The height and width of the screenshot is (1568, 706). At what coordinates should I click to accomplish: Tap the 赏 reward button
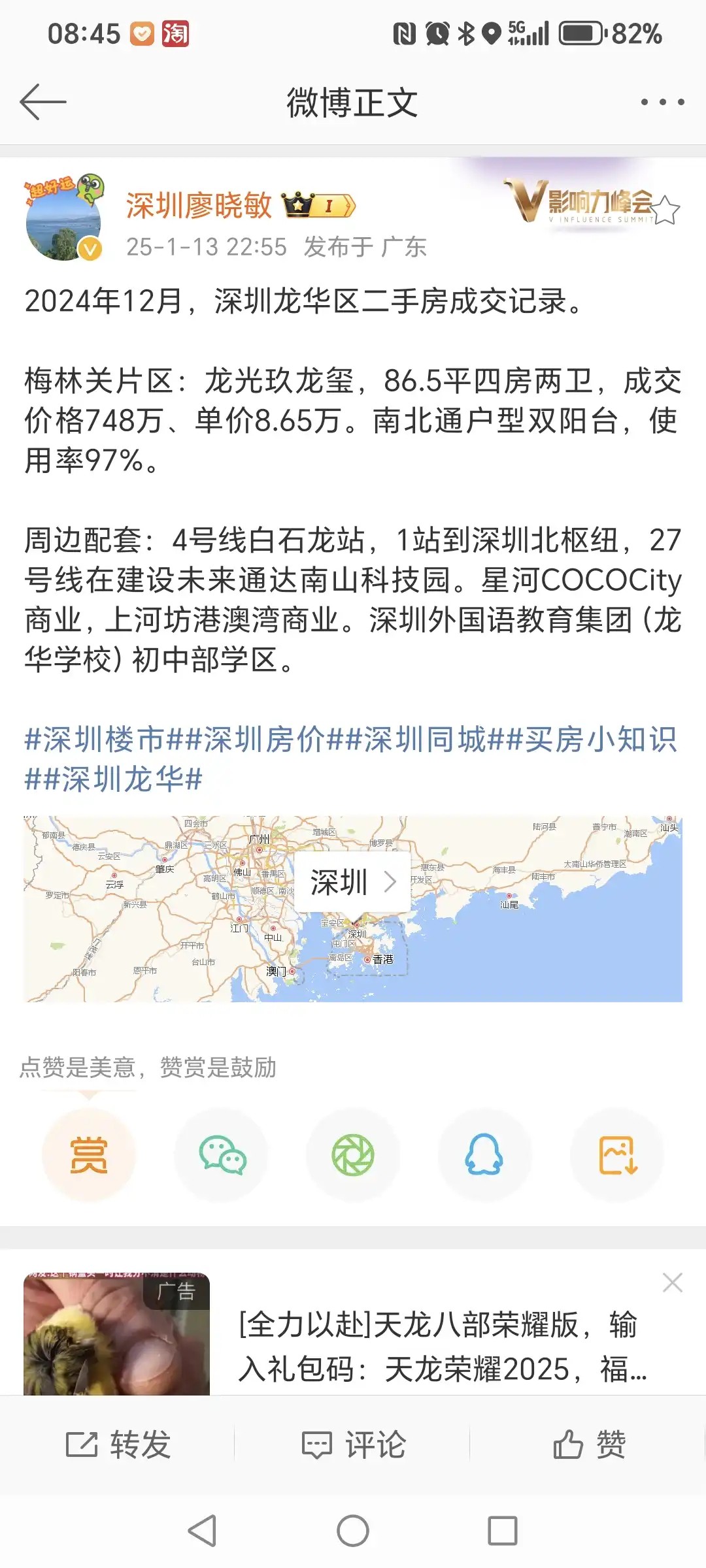(x=89, y=1154)
